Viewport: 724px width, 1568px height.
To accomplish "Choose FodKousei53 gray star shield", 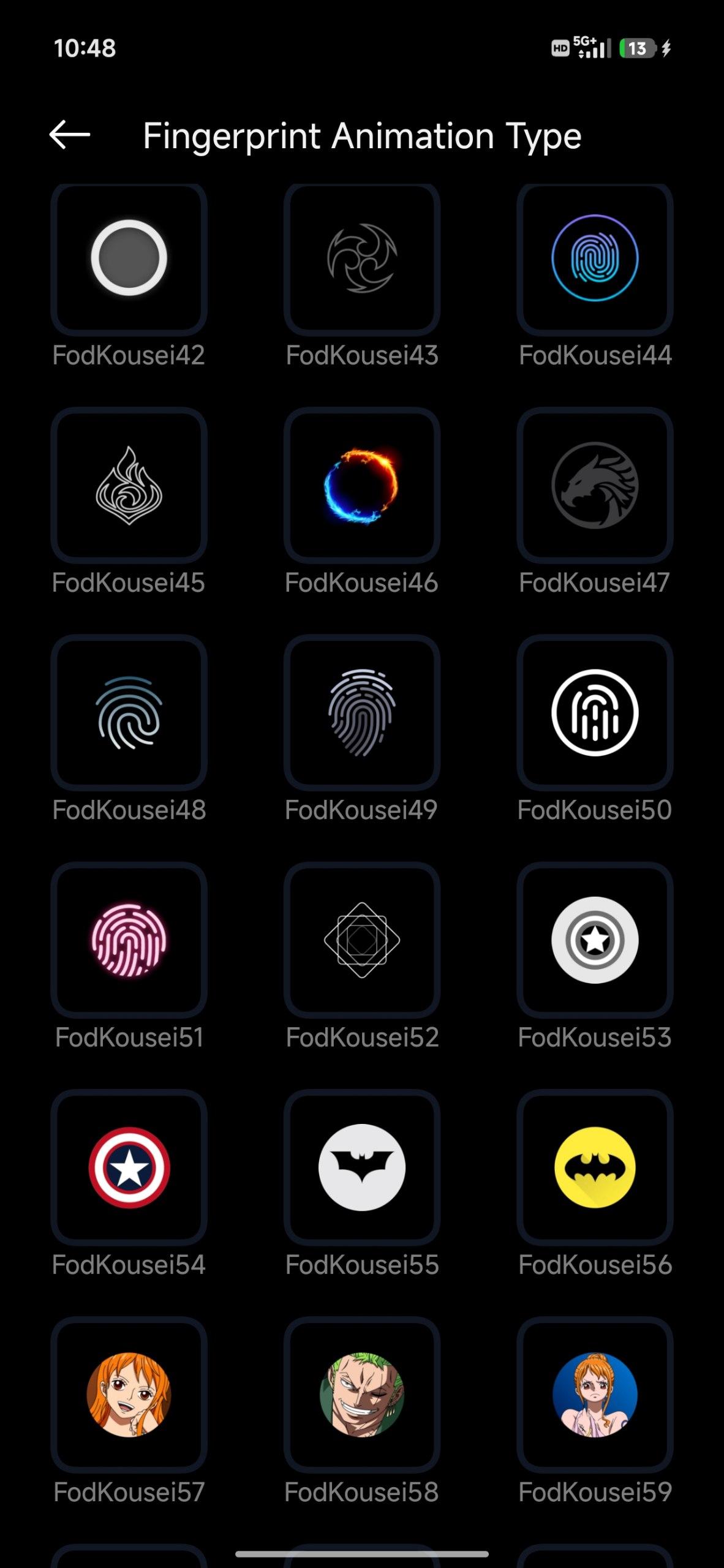I will click(x=595, y=940).
